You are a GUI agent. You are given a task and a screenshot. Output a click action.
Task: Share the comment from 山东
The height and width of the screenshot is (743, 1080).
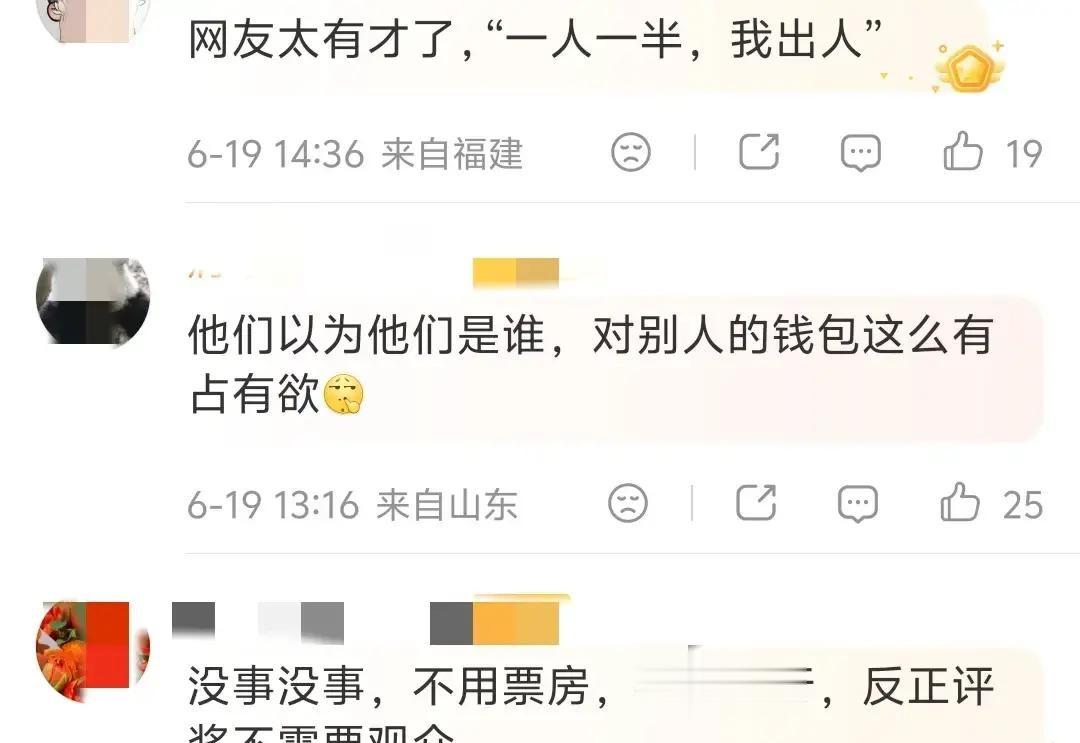pyautogui.click(x=756, y=502)
